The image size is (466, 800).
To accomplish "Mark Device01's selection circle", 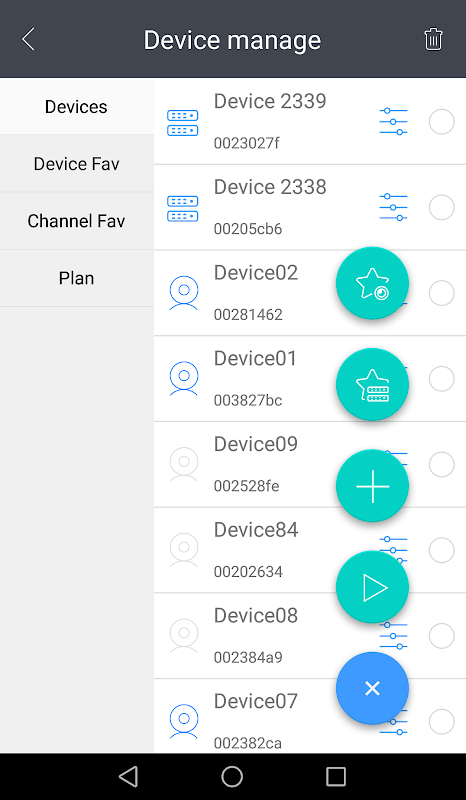I will pos(442,379).
